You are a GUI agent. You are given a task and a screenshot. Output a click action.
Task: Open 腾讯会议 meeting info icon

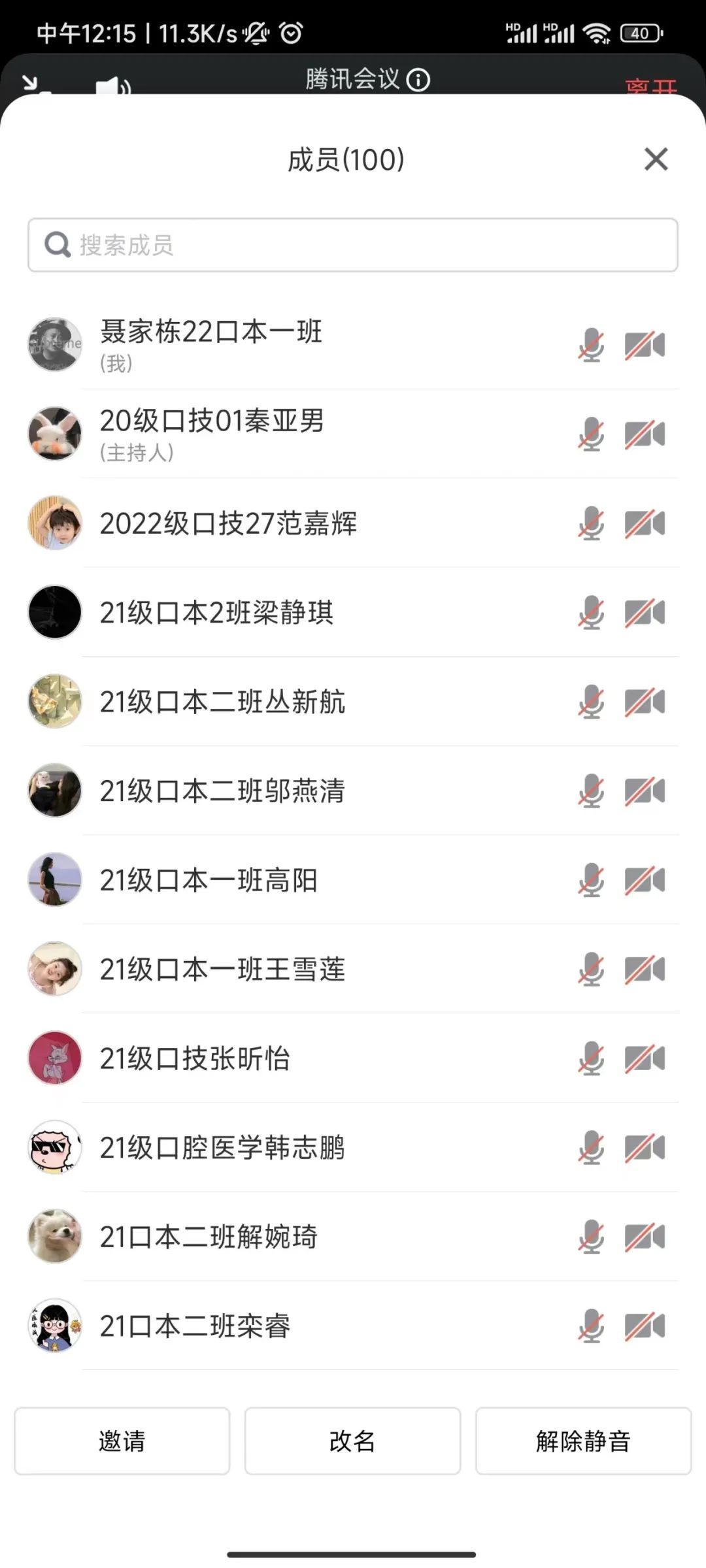tap(418, 80)
